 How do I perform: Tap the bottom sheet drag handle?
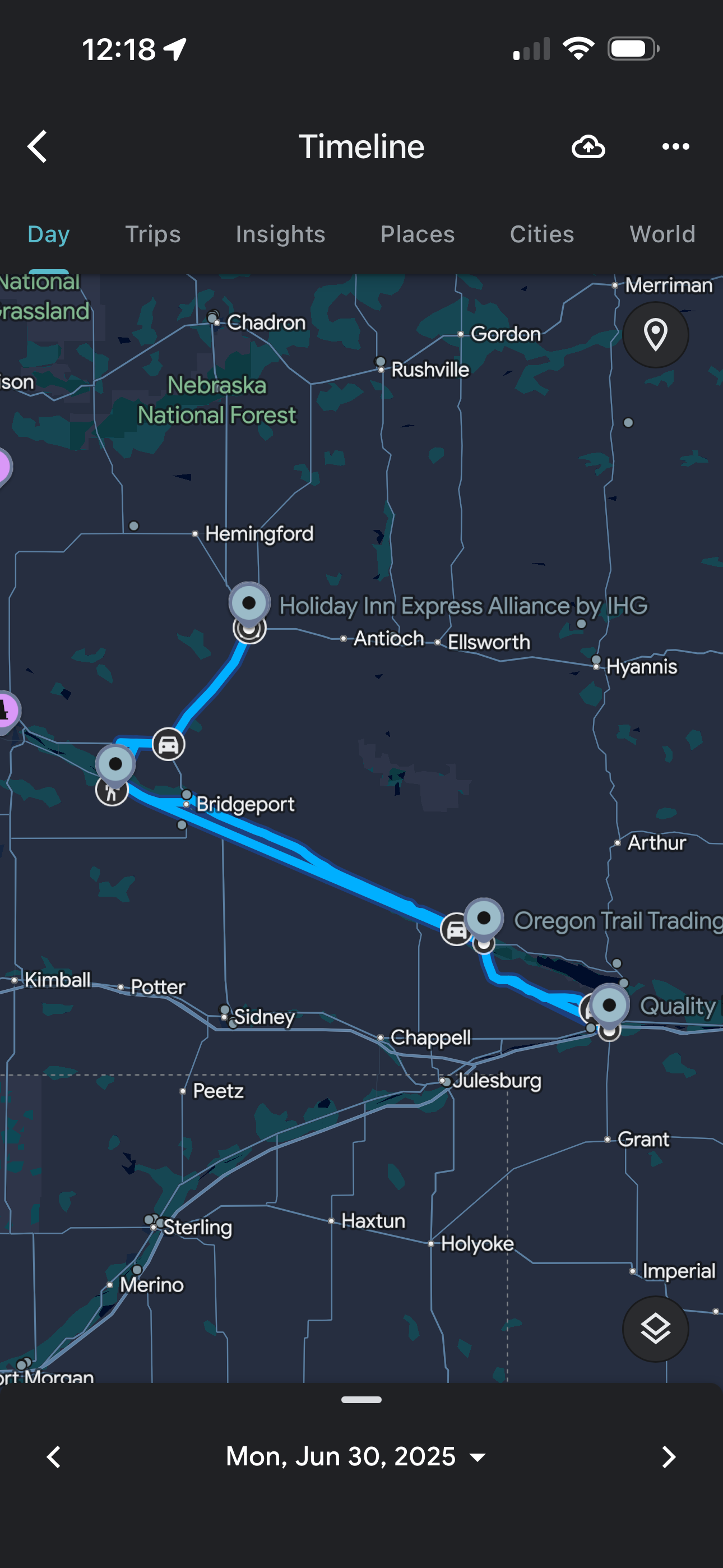click(361, 1399)
